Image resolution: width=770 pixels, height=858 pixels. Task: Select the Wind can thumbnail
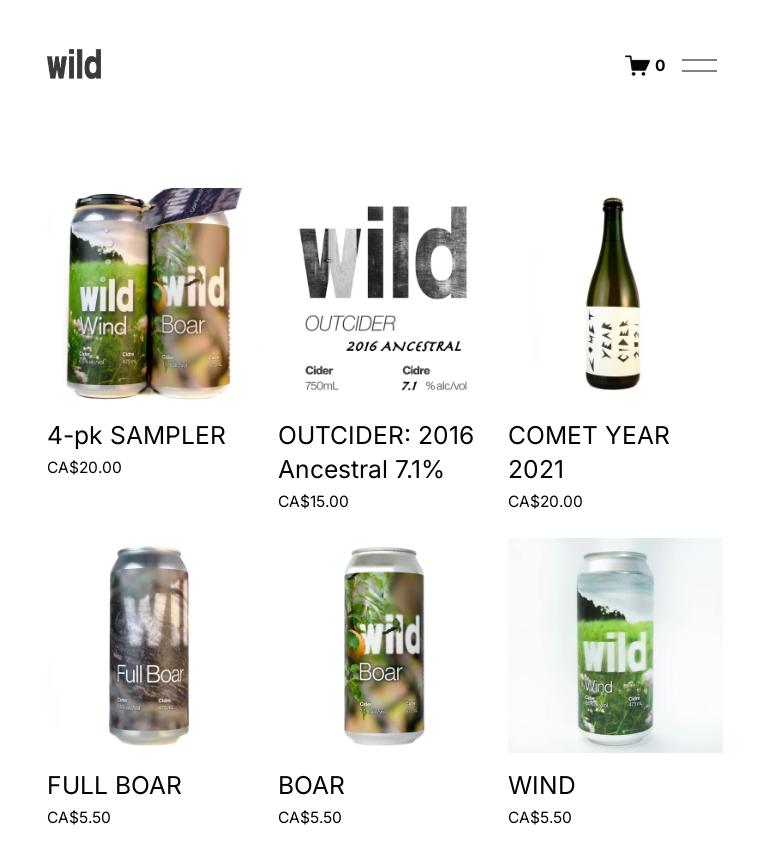[x=615, y=645]
